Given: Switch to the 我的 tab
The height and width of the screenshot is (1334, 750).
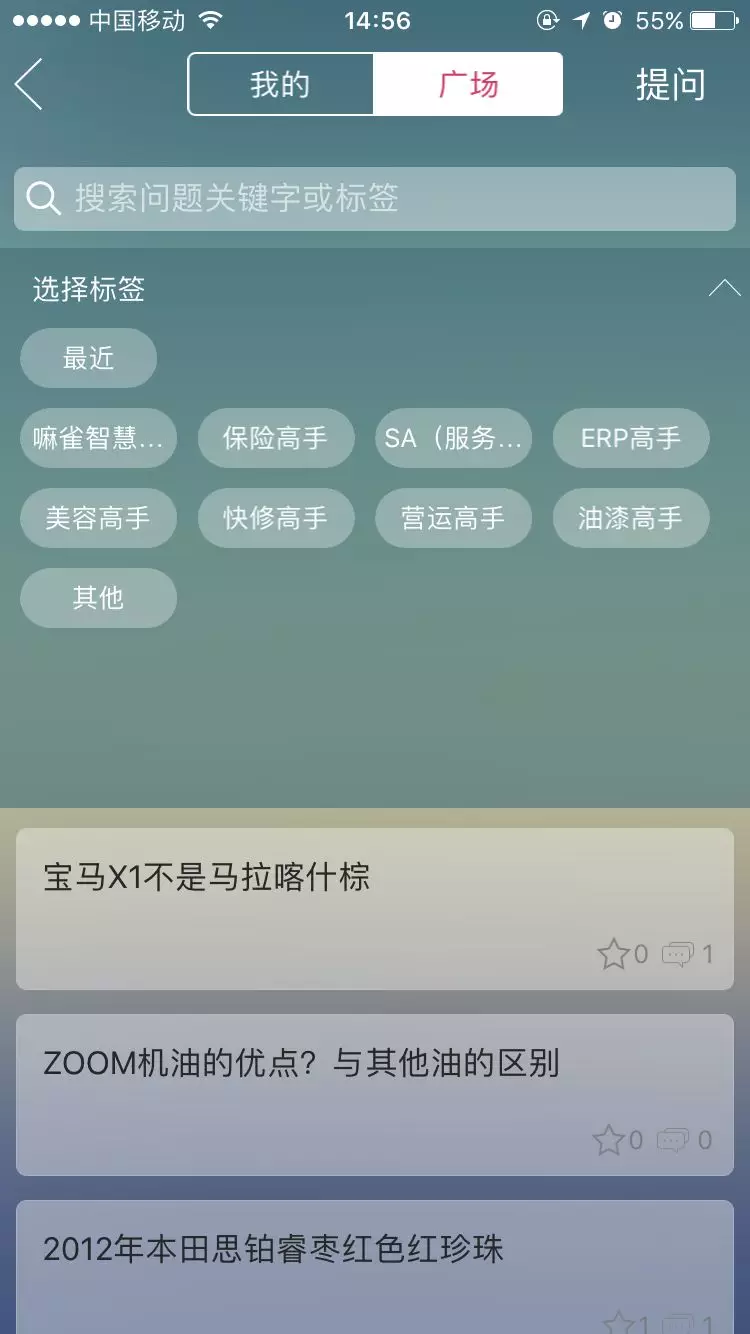Looking at the screenshot, I should [282, 84].
